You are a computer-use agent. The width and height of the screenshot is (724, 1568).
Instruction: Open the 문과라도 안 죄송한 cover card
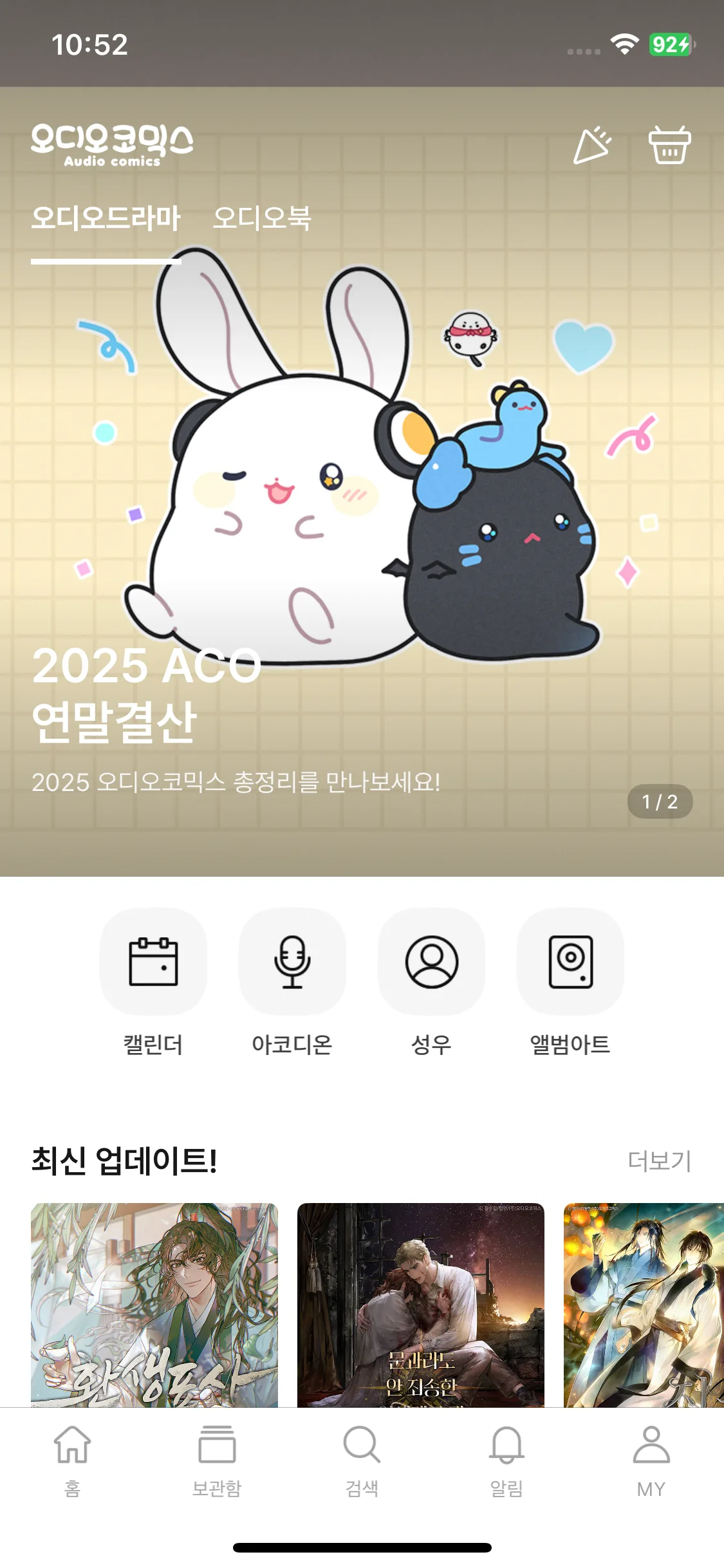pos(420,1303)
